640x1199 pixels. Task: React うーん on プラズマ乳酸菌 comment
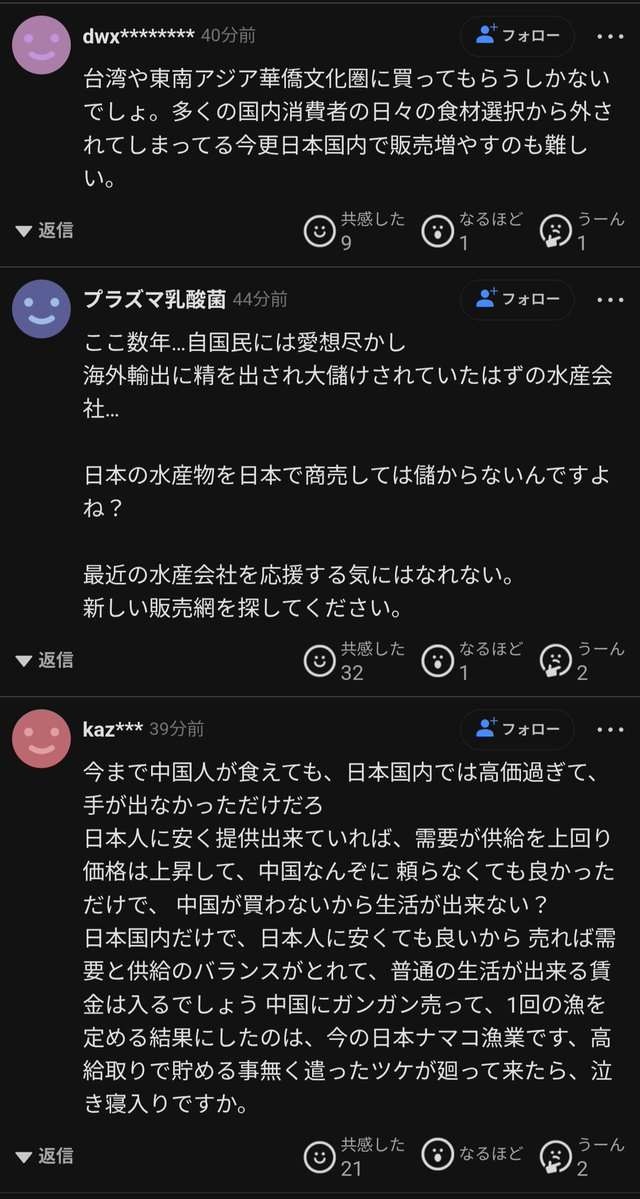click(x=555, y=661)
